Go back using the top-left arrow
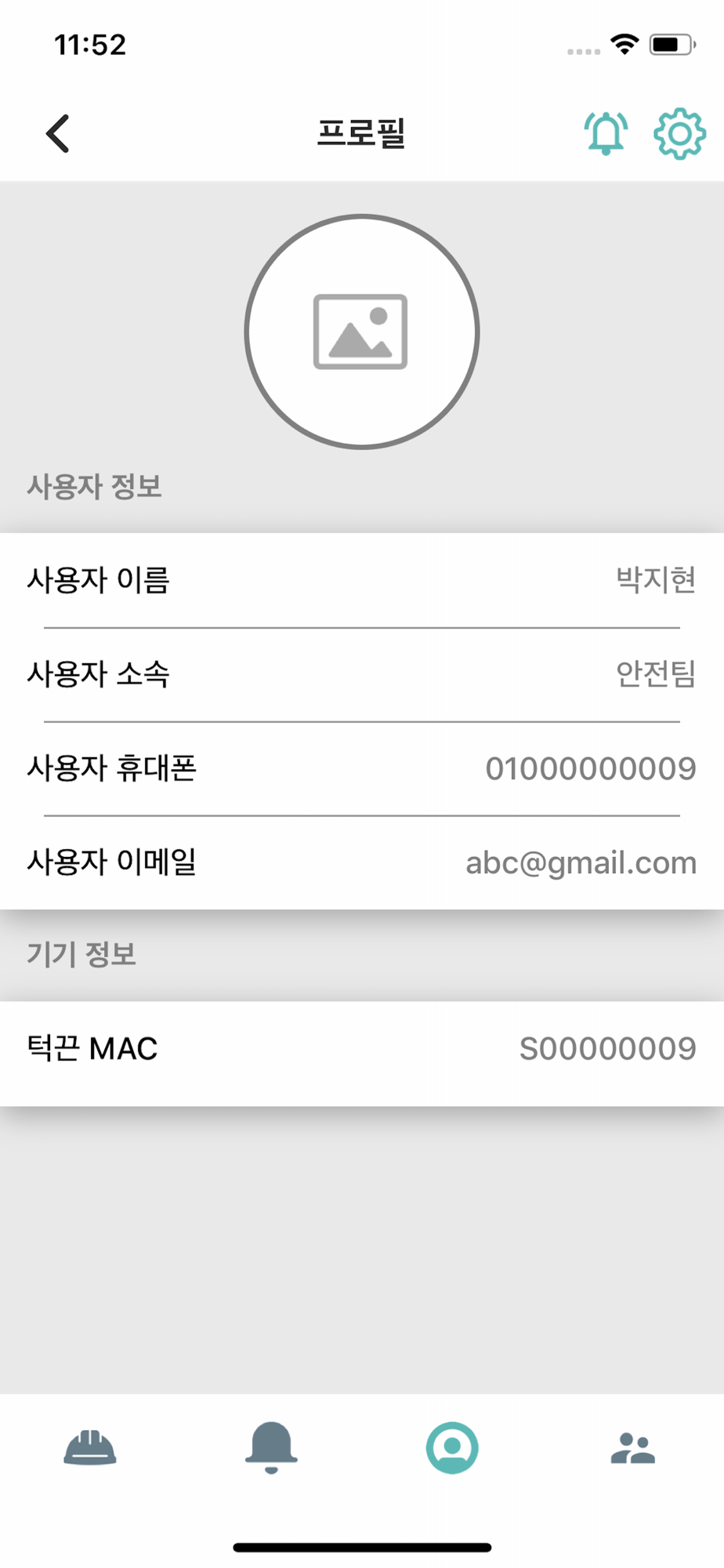Viewport: 724px width, 1568px height. pos(58,133)
